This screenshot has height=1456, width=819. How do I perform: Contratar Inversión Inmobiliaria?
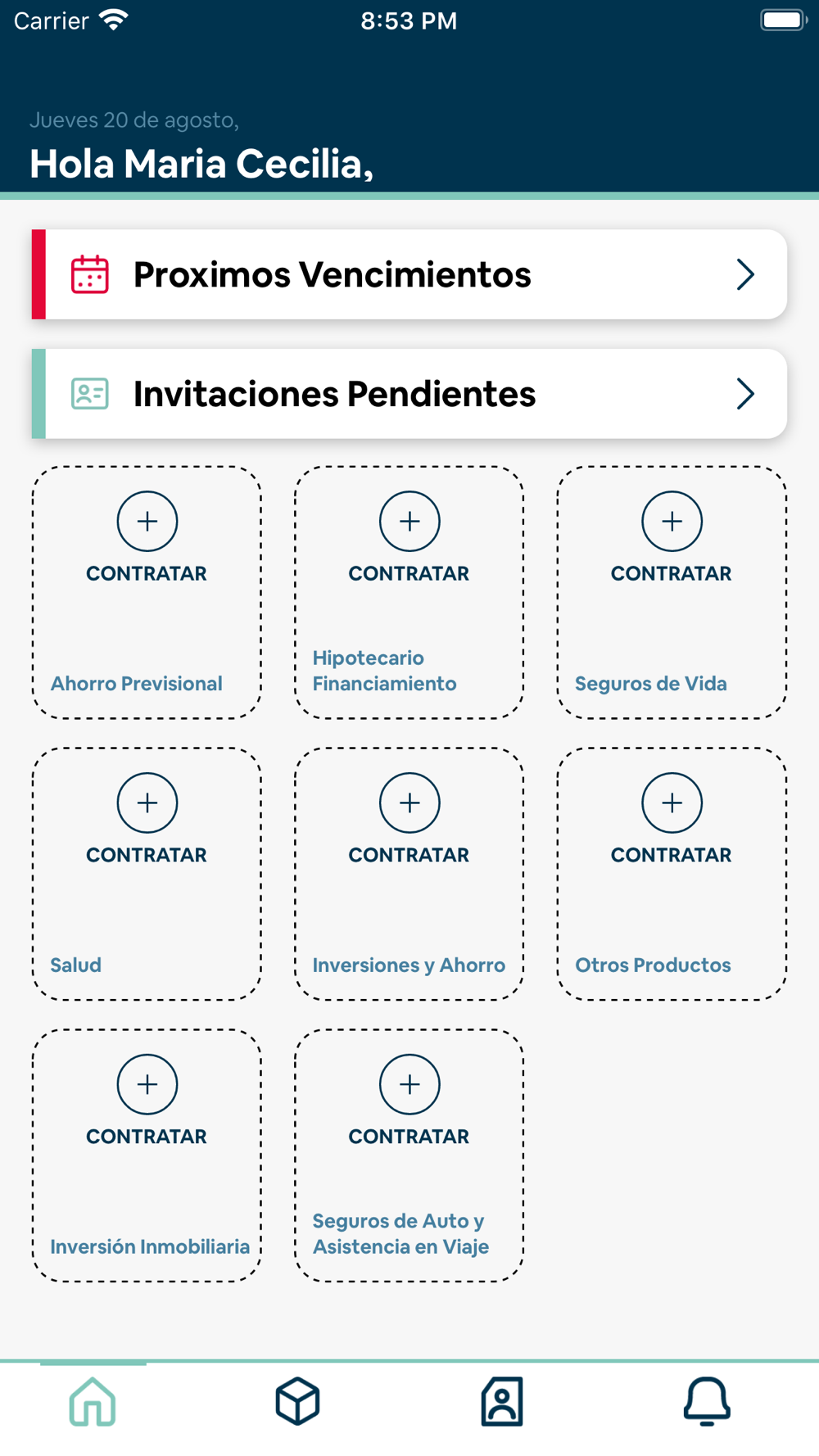pyautogui.click(x=147, y=1155)
